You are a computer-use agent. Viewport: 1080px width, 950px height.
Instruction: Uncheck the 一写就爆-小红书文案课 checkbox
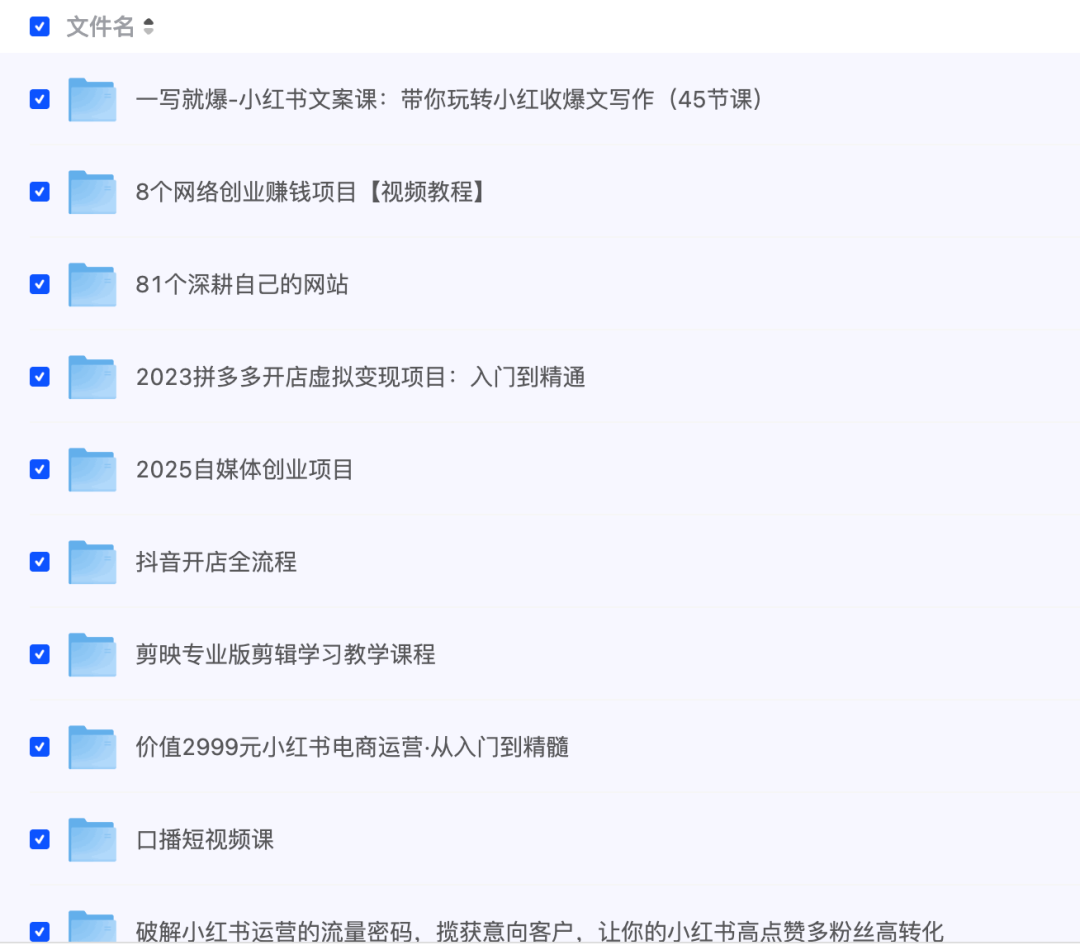[x=40, y=100]
